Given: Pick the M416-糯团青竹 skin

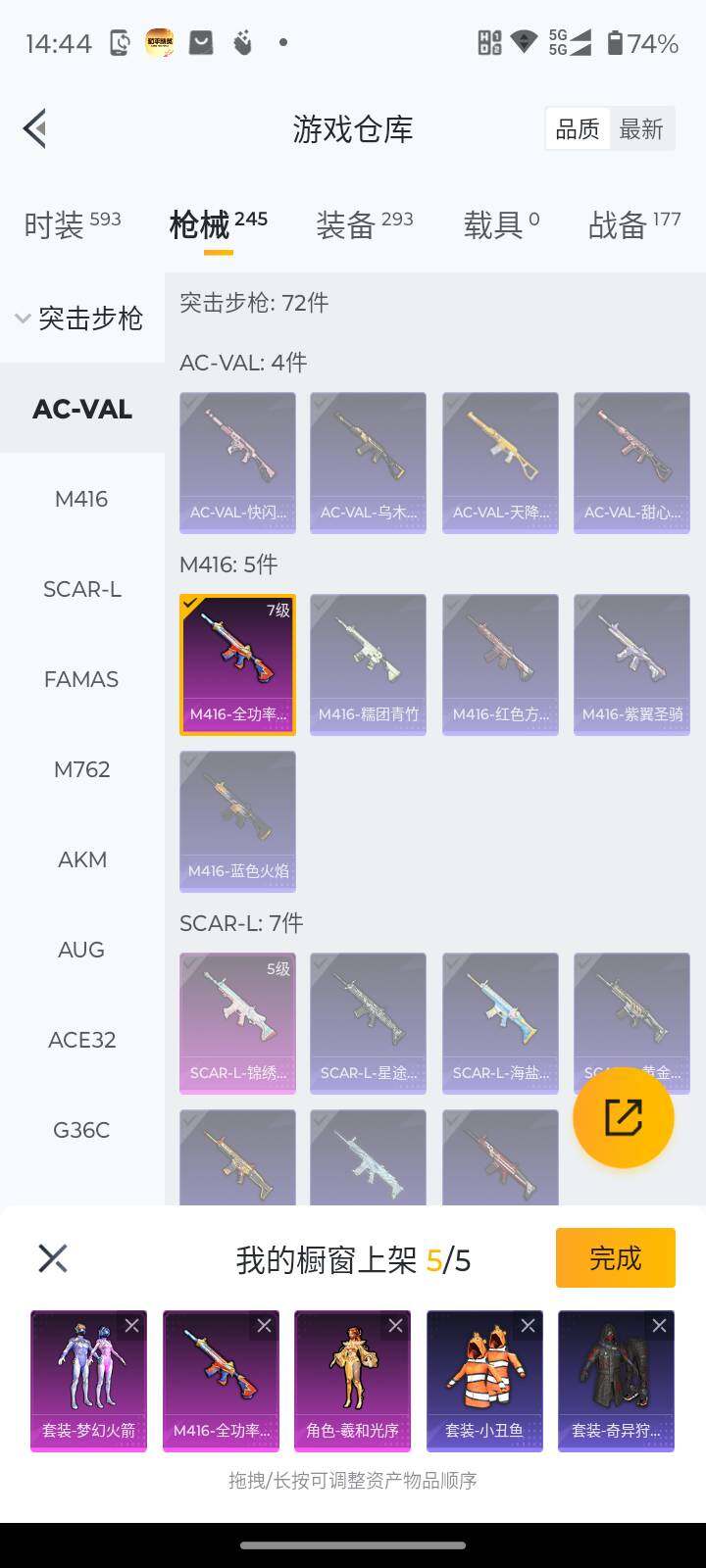Looking at the screenshot, I should coord(368,663).
